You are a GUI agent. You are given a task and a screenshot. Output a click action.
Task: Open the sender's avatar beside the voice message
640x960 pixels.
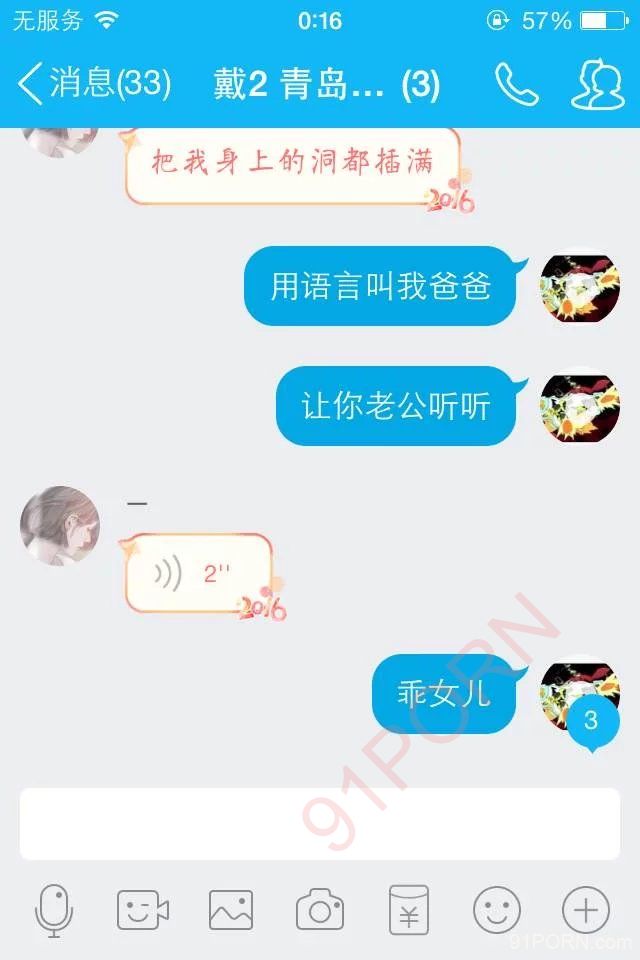pos(60,524)
